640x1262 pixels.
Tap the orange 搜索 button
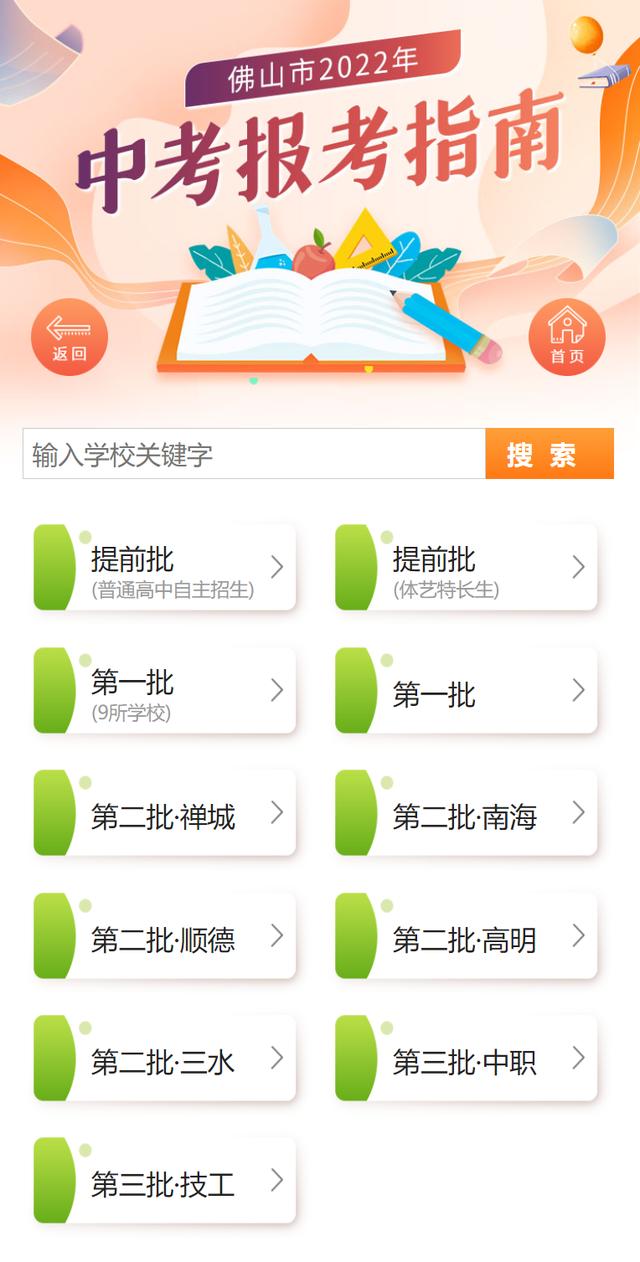pos(549,454)
